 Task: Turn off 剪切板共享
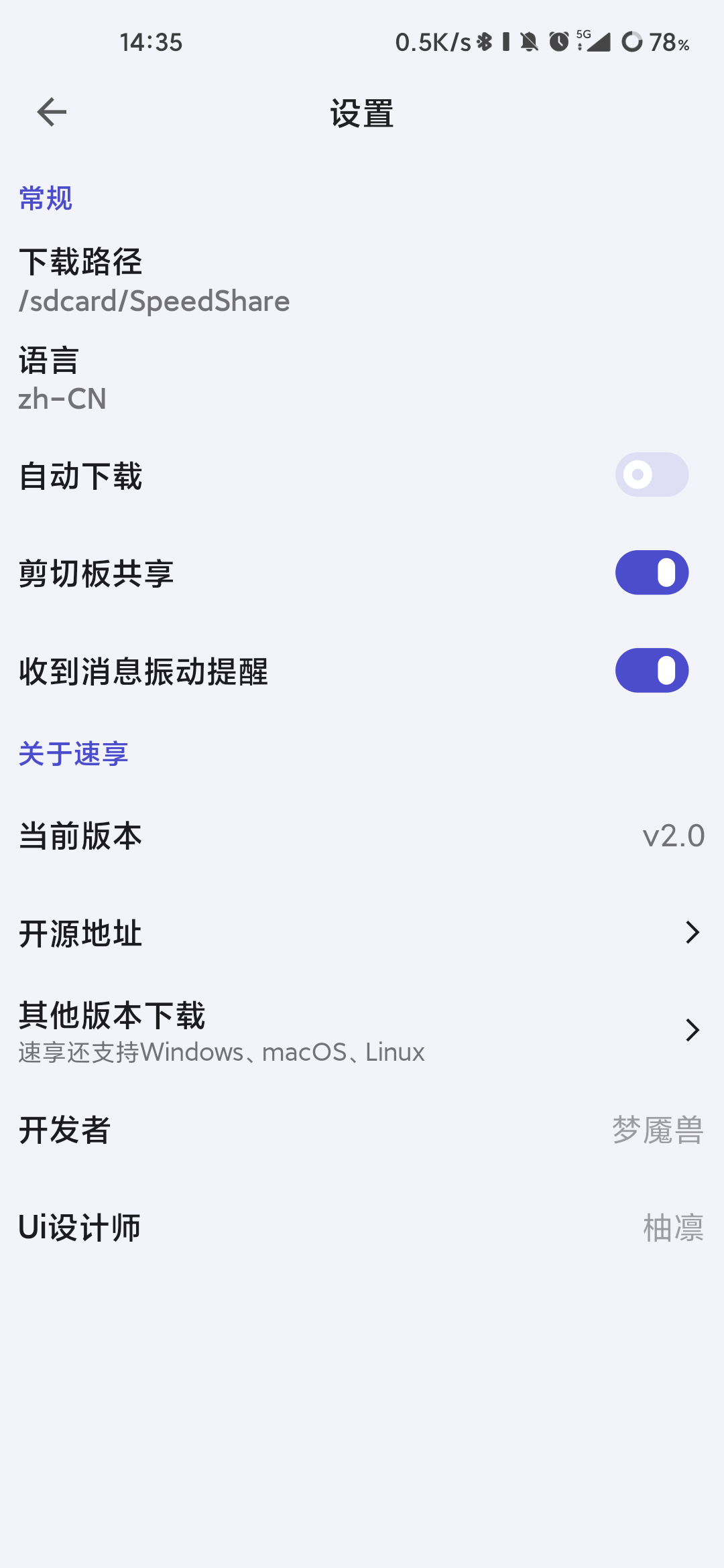click(x=651, y=573)
